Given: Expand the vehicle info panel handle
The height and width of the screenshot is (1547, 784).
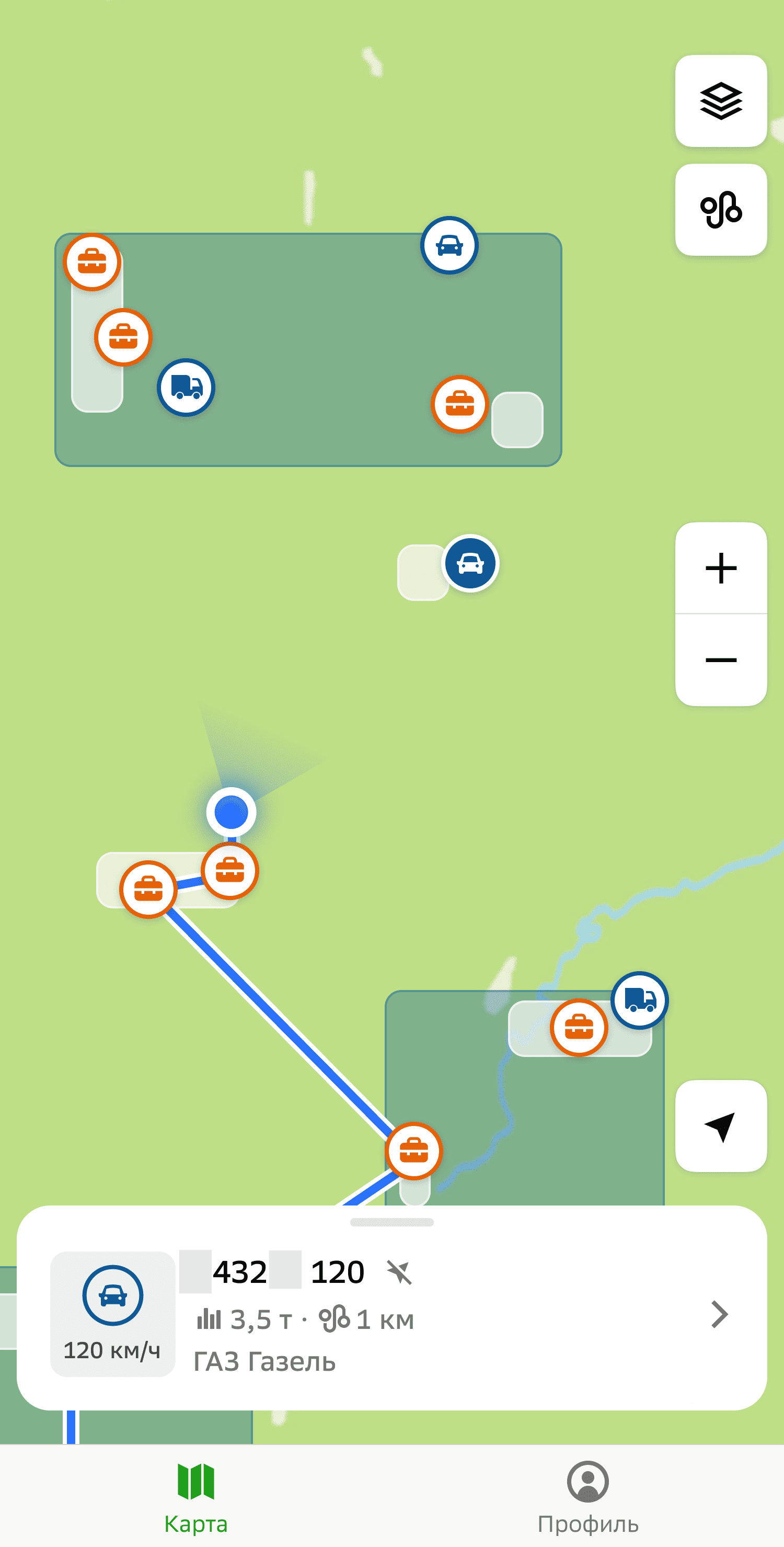Looking at the screenshot, I should 391,1222.
